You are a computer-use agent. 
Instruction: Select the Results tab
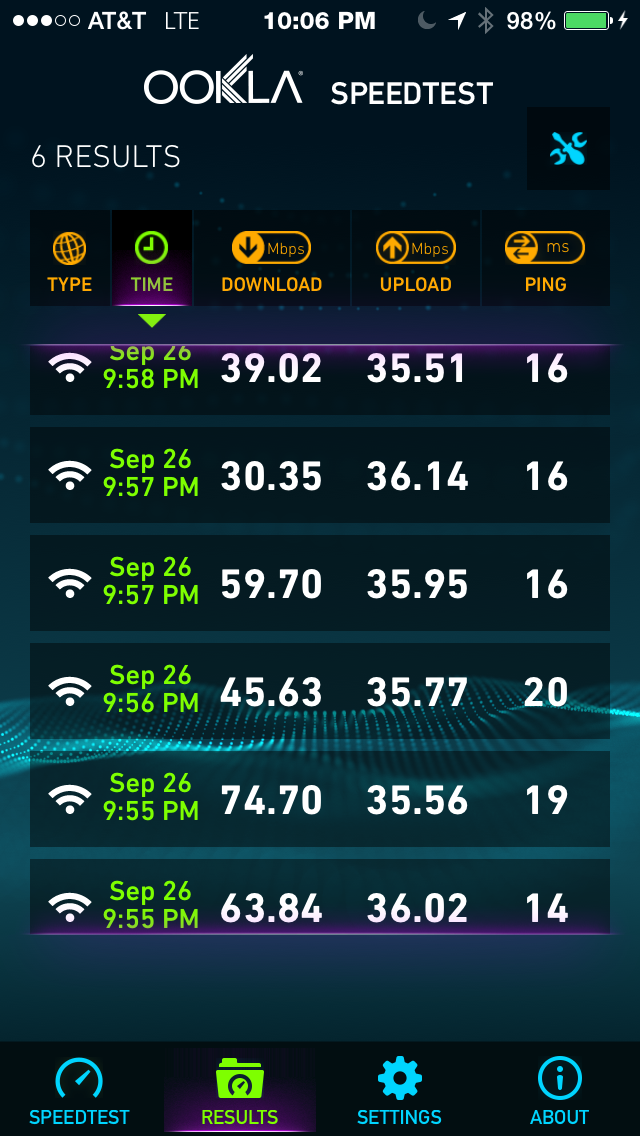pos(240,1090)
